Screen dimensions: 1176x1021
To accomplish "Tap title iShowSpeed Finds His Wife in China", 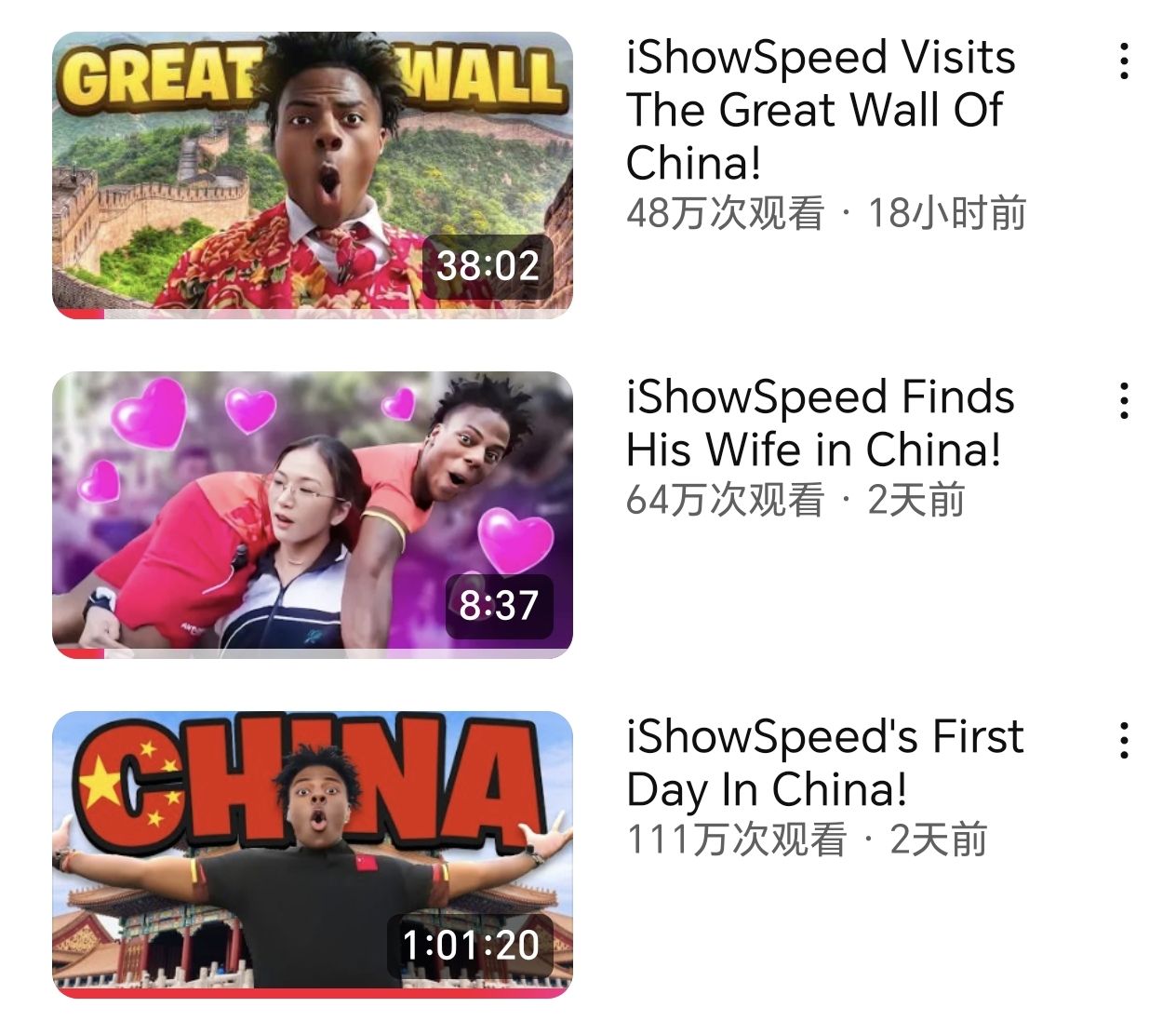I will point(821,423).
